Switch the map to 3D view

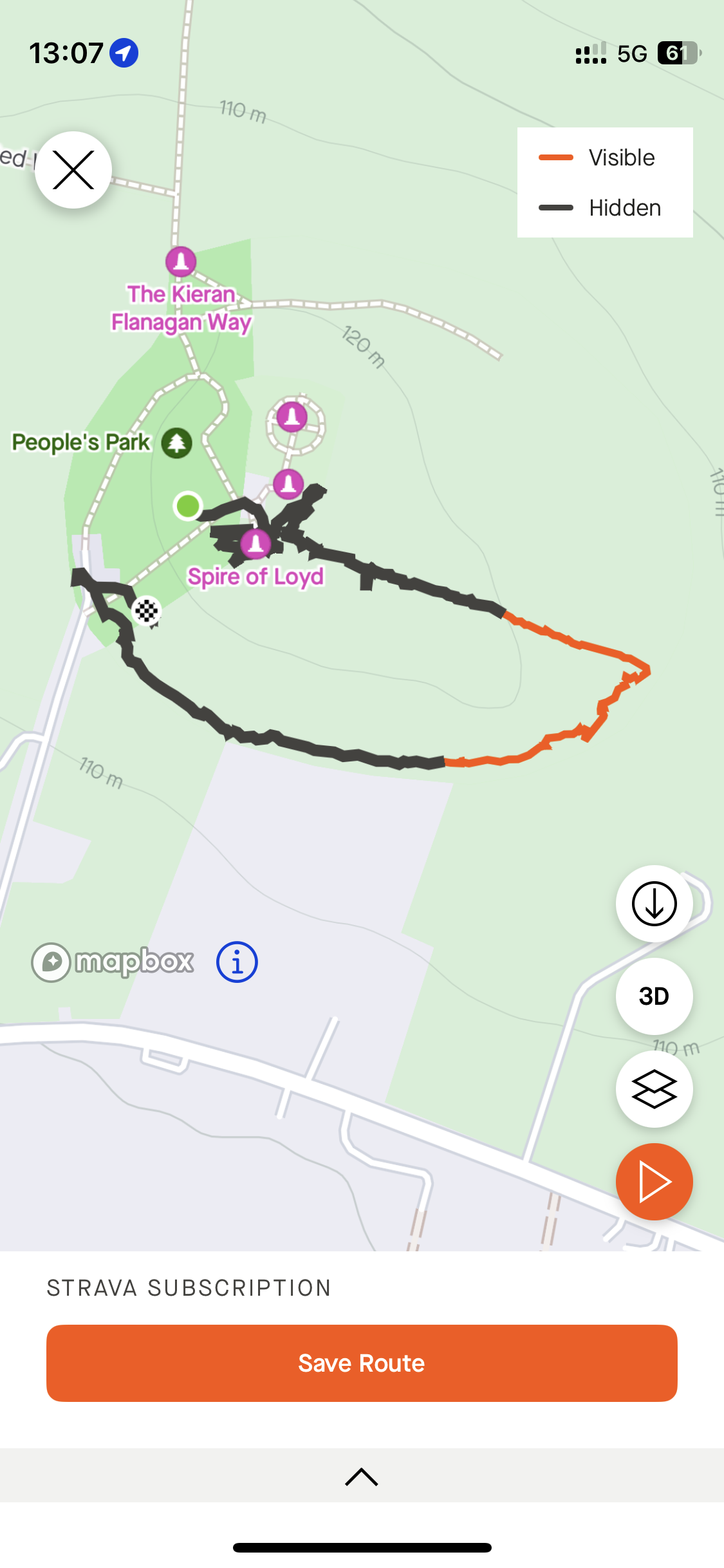654,996
